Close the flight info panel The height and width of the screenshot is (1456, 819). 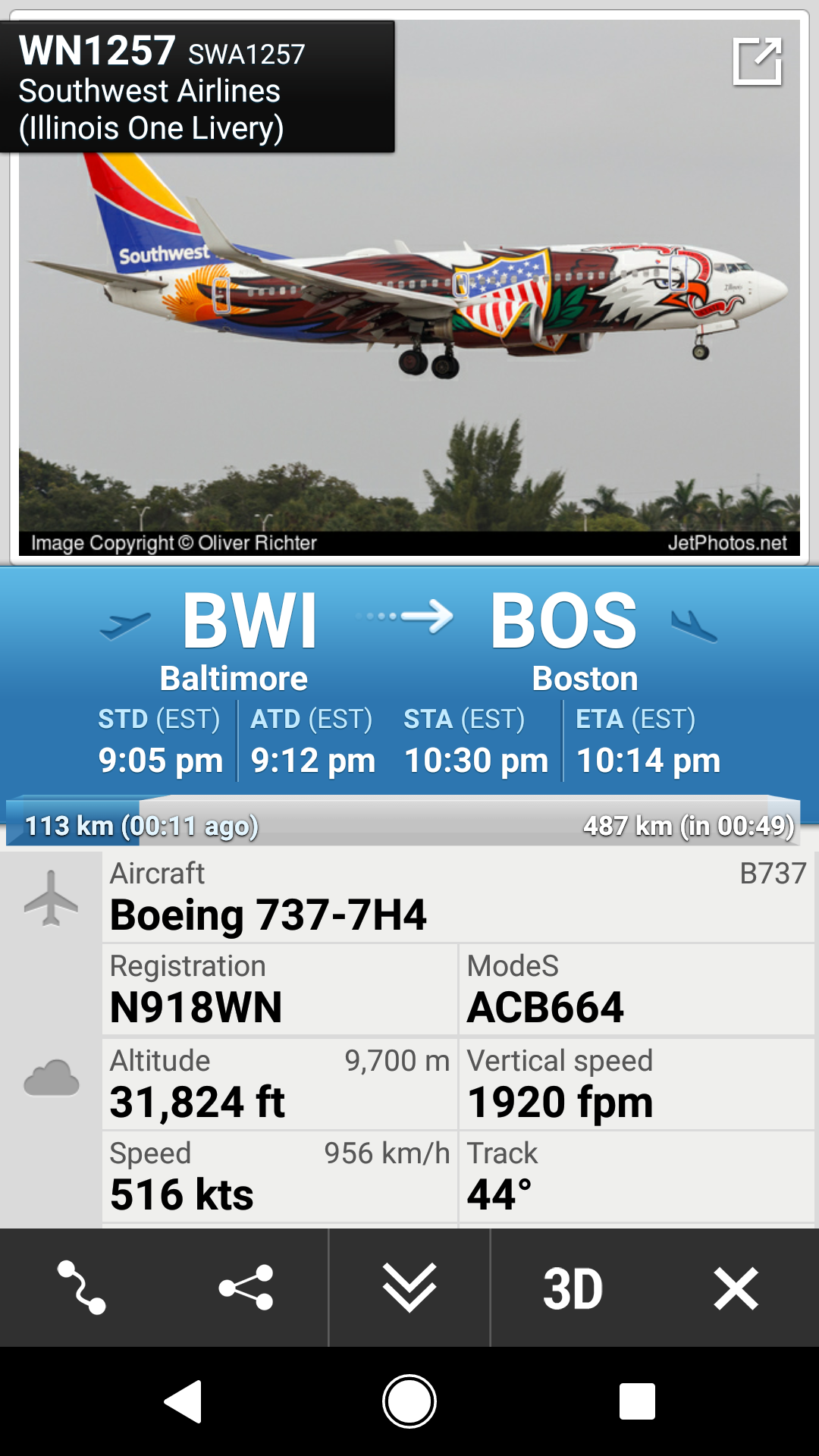click(x=736, y=1288)
